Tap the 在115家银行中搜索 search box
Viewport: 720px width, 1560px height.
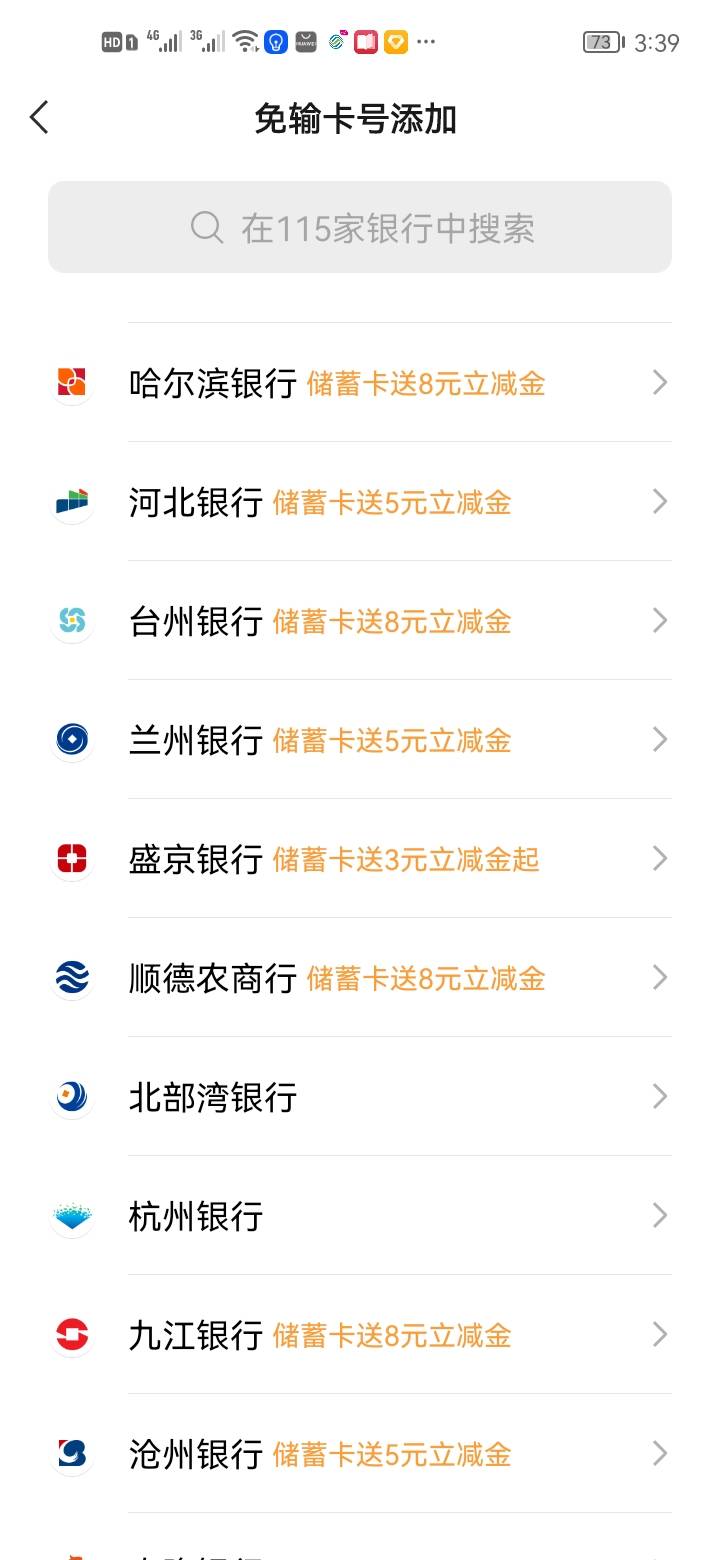(x=360, y=227)
